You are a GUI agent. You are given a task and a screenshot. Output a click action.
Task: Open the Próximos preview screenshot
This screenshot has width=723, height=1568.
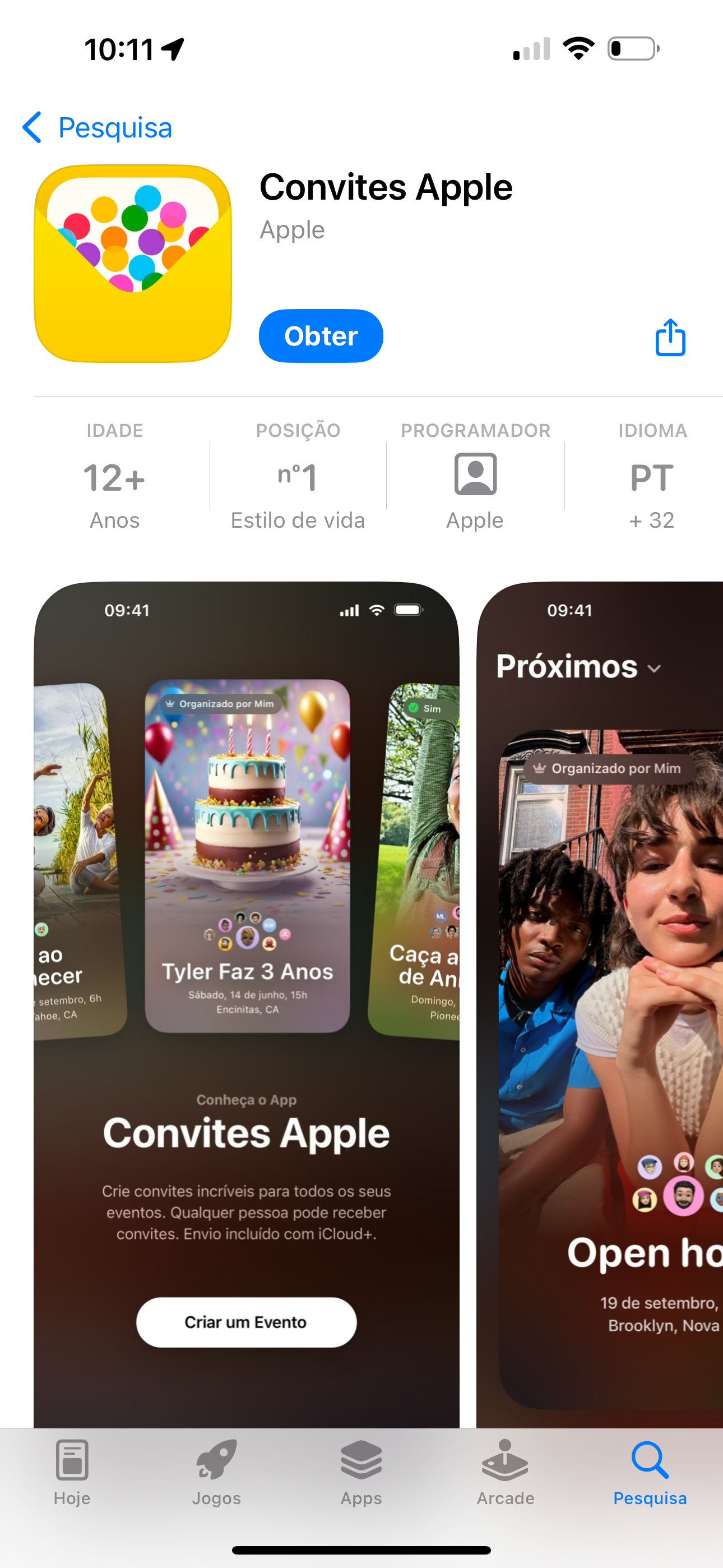[600, 1004]
